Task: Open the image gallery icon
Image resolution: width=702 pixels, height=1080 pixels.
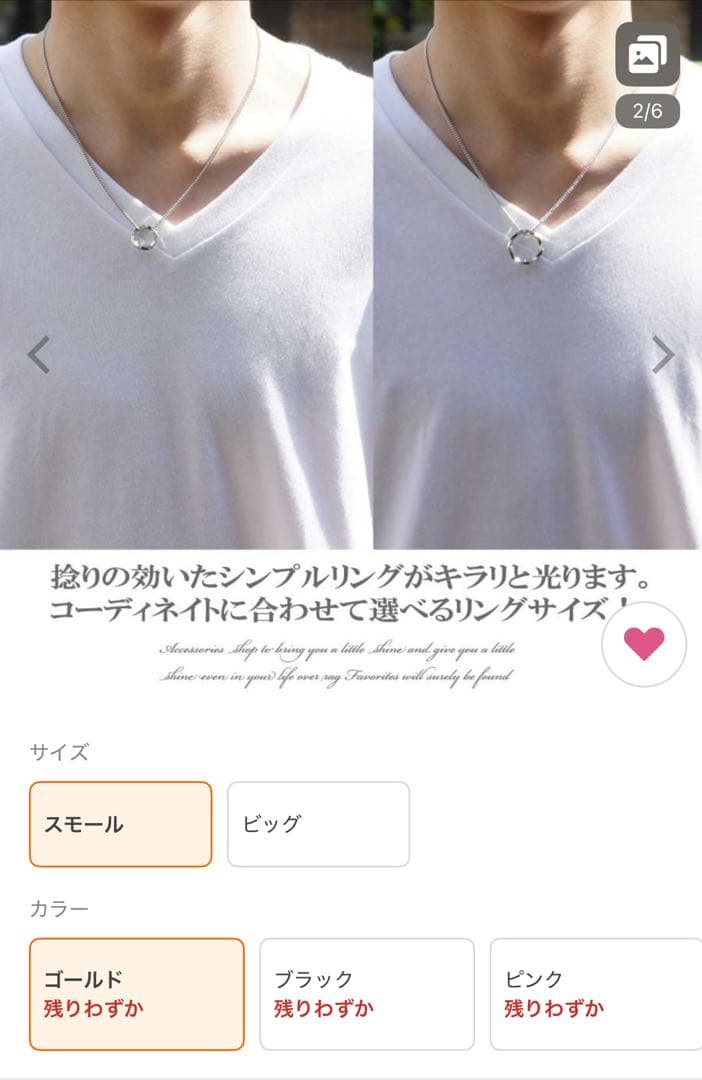Action: click(647, 56)
